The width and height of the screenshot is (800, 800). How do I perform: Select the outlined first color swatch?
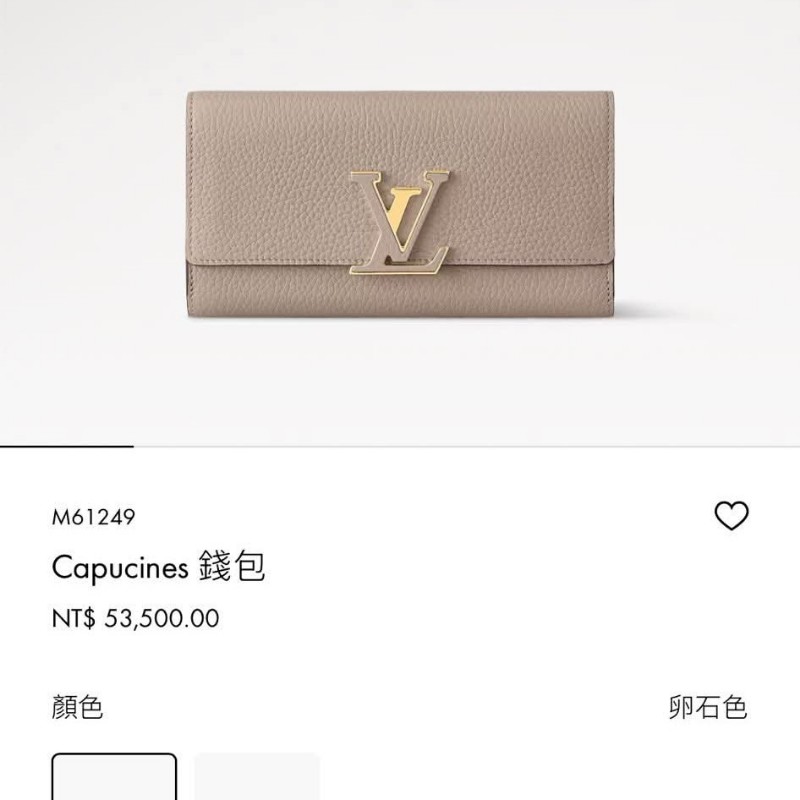114,778
